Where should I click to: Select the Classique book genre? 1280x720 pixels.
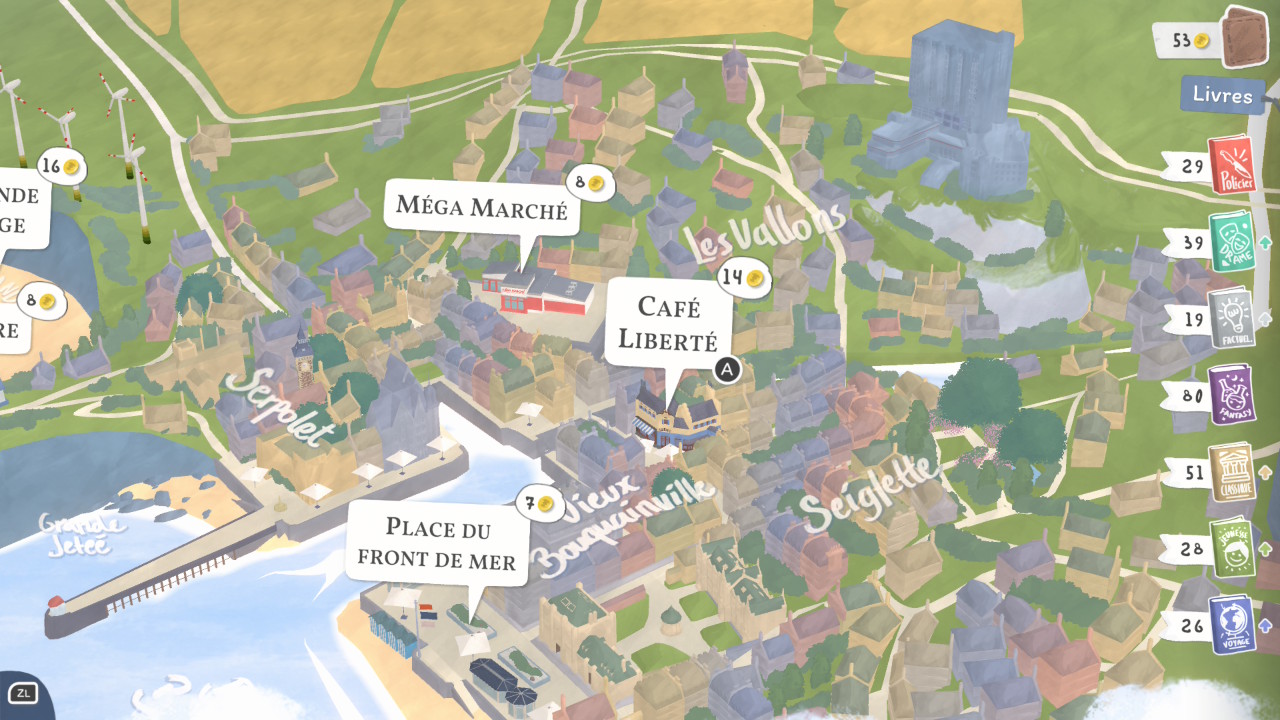(1230, 472)
